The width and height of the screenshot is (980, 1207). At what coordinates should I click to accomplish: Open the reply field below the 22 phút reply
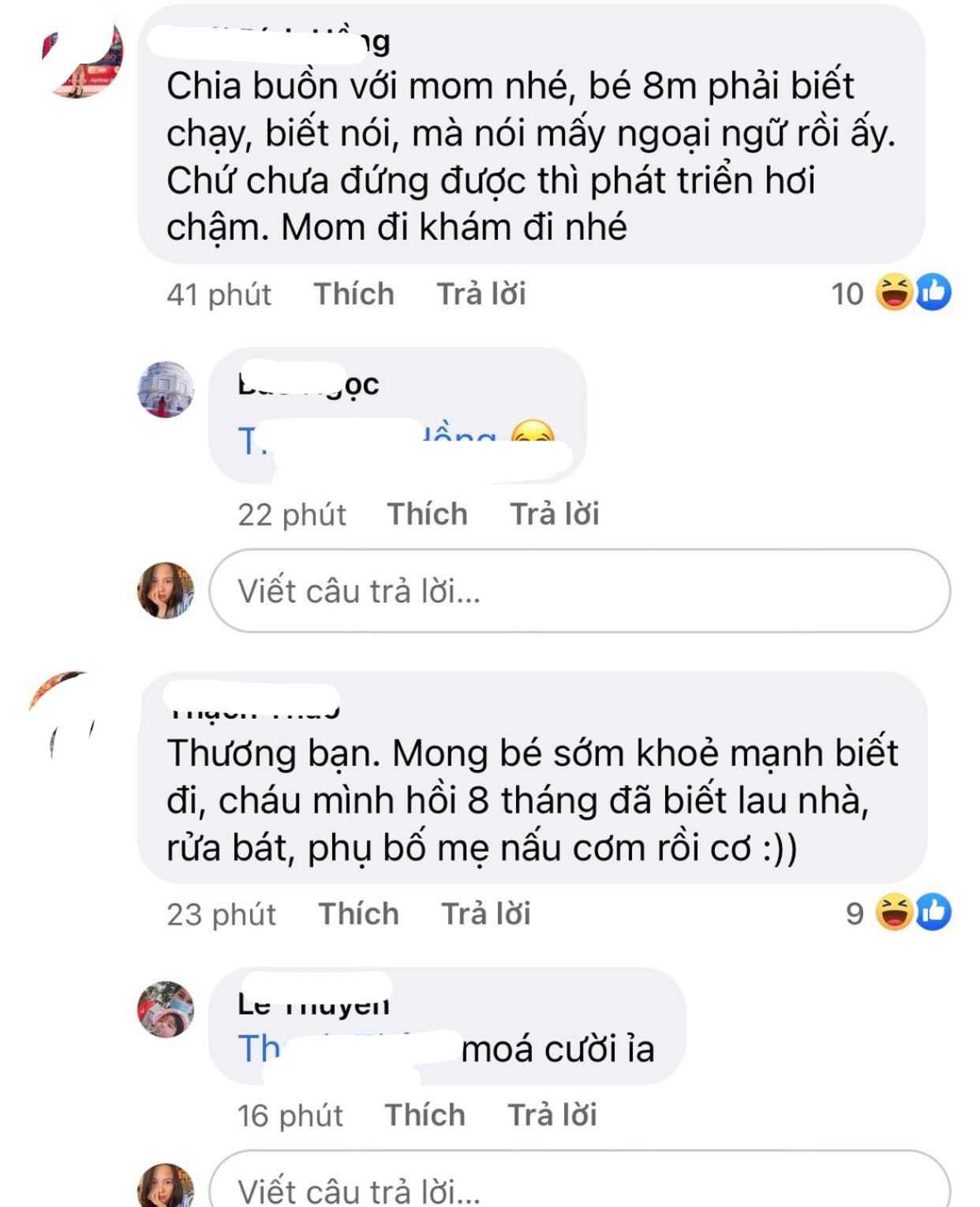tap(579, 591)
